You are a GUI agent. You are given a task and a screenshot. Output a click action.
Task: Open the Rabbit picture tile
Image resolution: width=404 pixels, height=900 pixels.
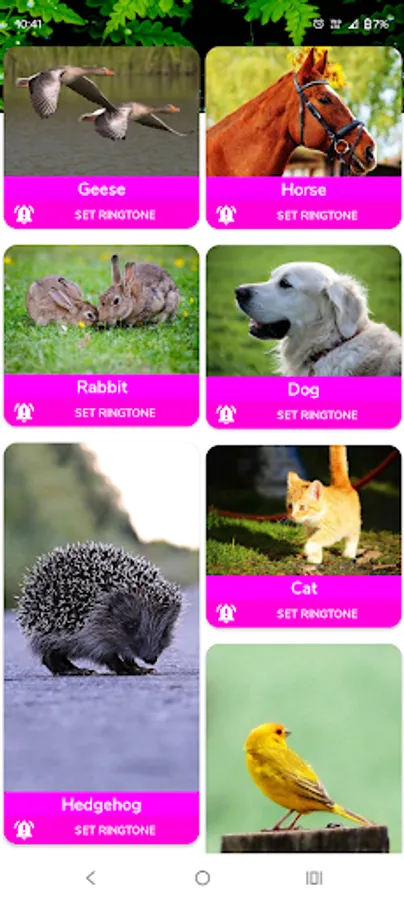(x=102, y=310)
